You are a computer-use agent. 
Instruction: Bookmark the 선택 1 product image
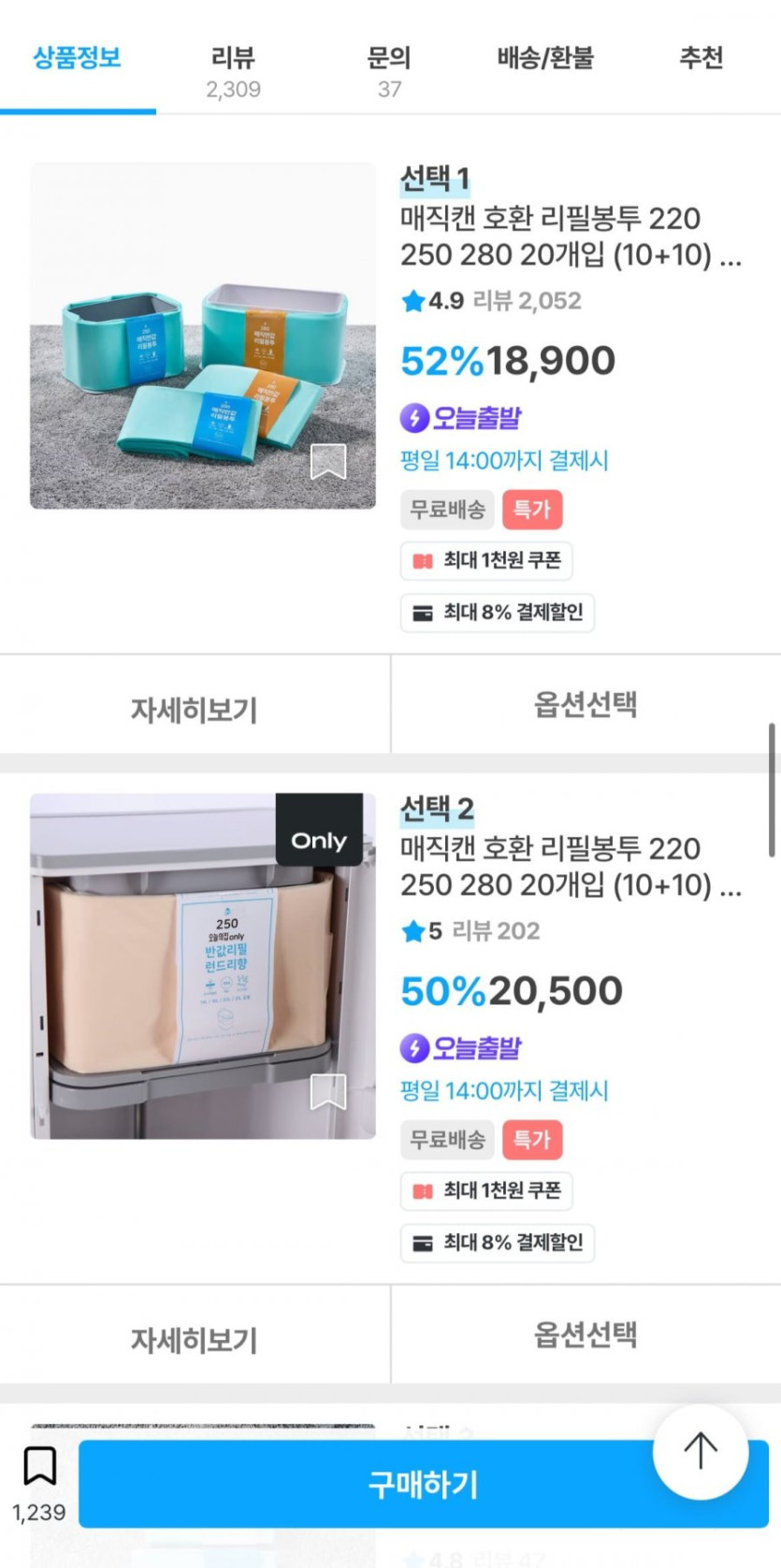328,461
